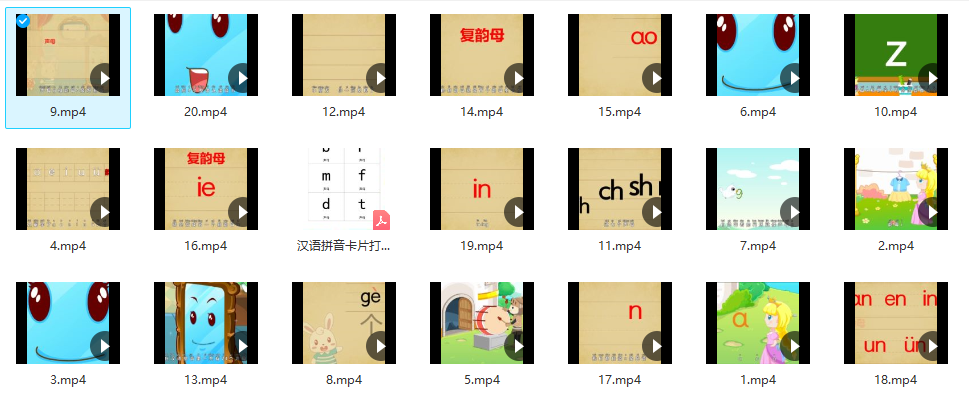Uncheck the selection box on 9.mp4
This screenshot has height=410, width=969.
coord(23,20)
